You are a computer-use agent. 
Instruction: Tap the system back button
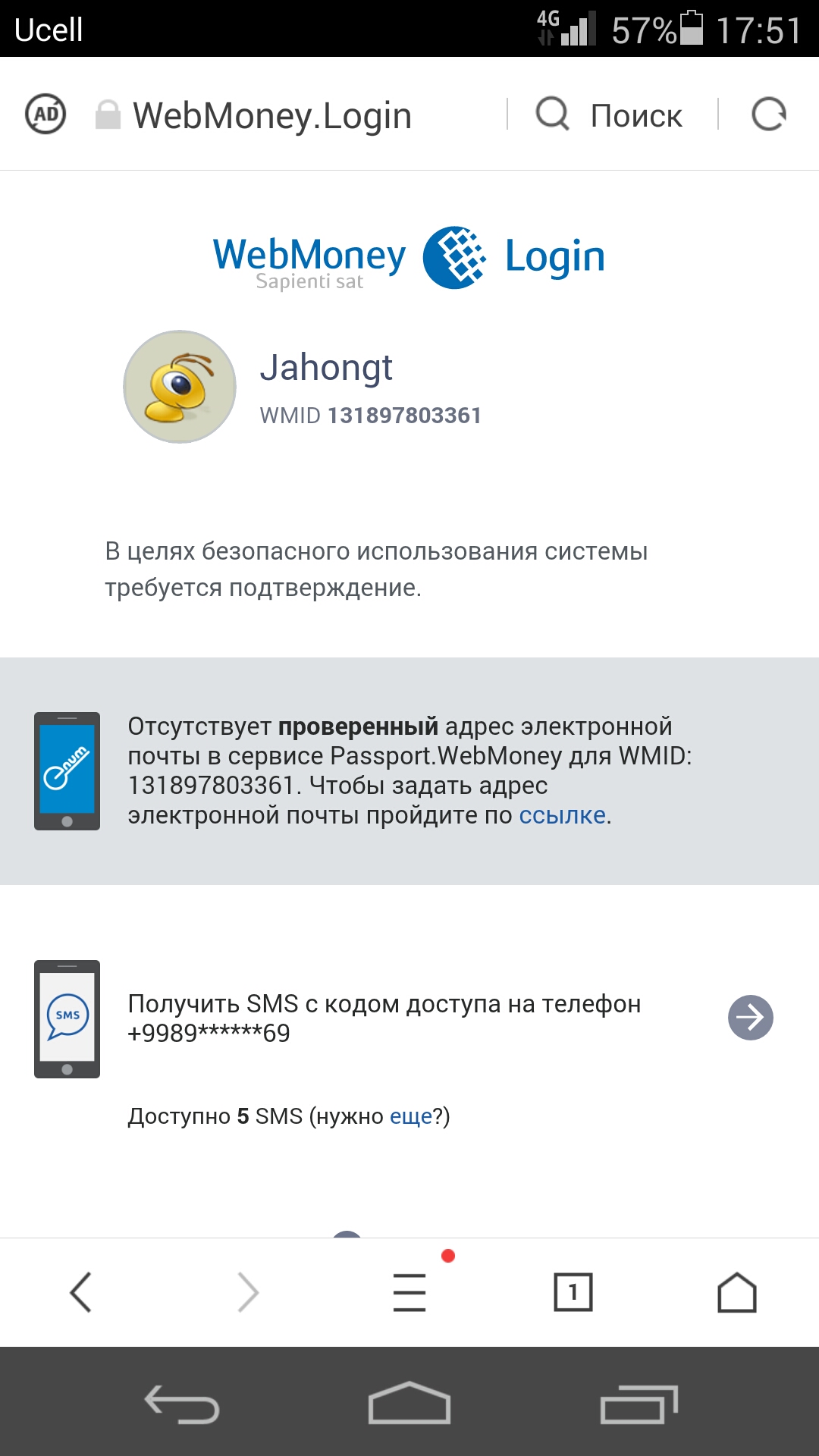click(x=182, y=1404)
